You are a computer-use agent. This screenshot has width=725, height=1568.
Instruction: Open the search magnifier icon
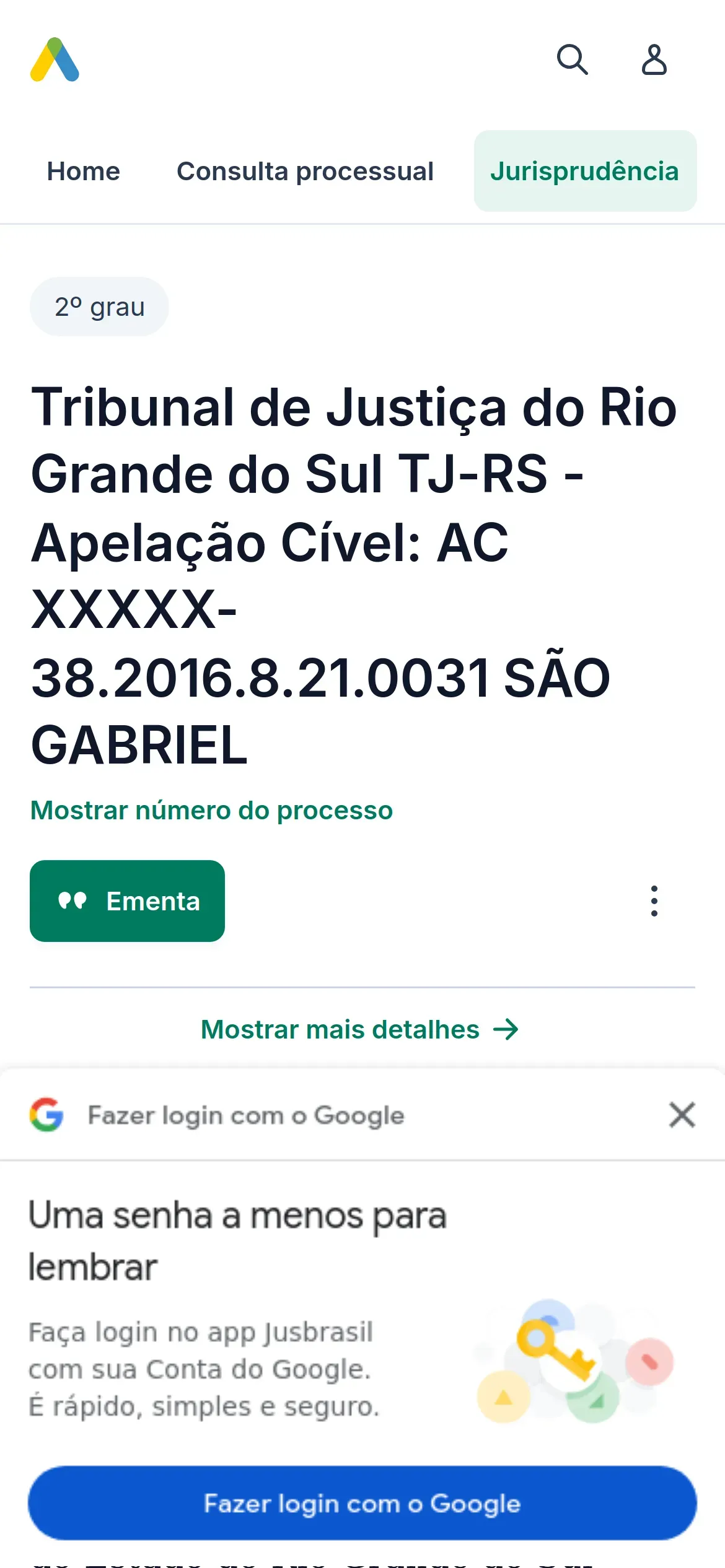[x=572, y=59]
